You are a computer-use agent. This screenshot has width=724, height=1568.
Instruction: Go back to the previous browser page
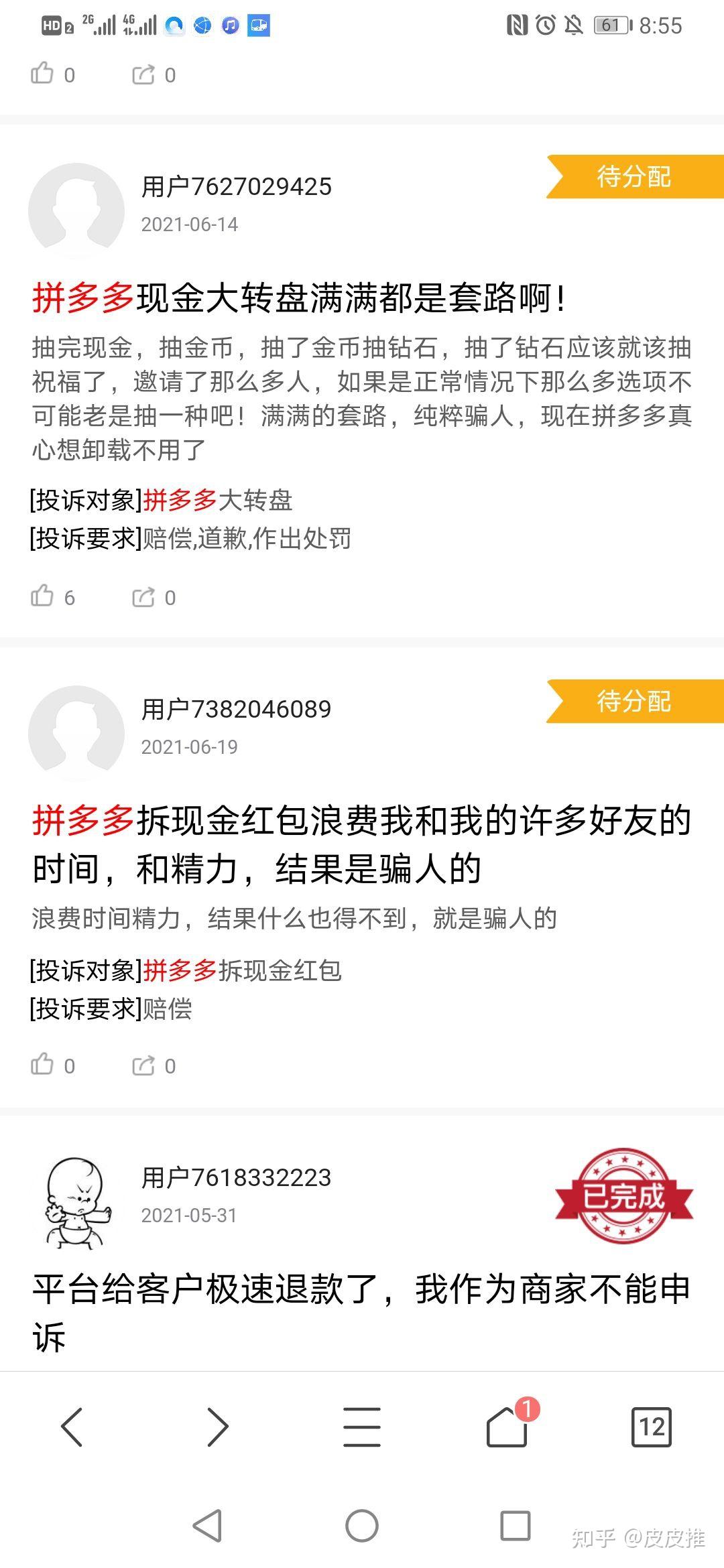(72, 1427)
